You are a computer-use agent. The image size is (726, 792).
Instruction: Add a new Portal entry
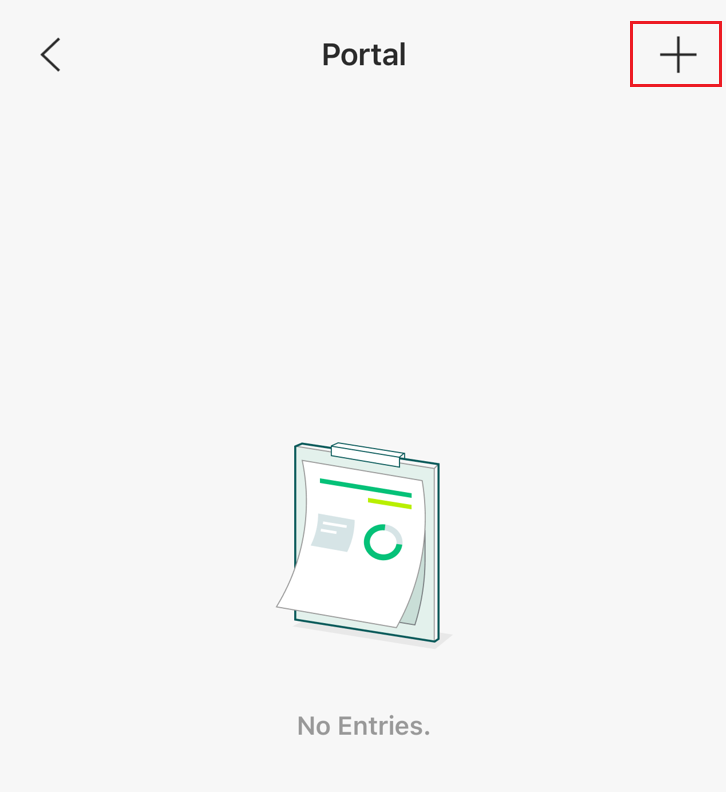click(x=677, y=55)
